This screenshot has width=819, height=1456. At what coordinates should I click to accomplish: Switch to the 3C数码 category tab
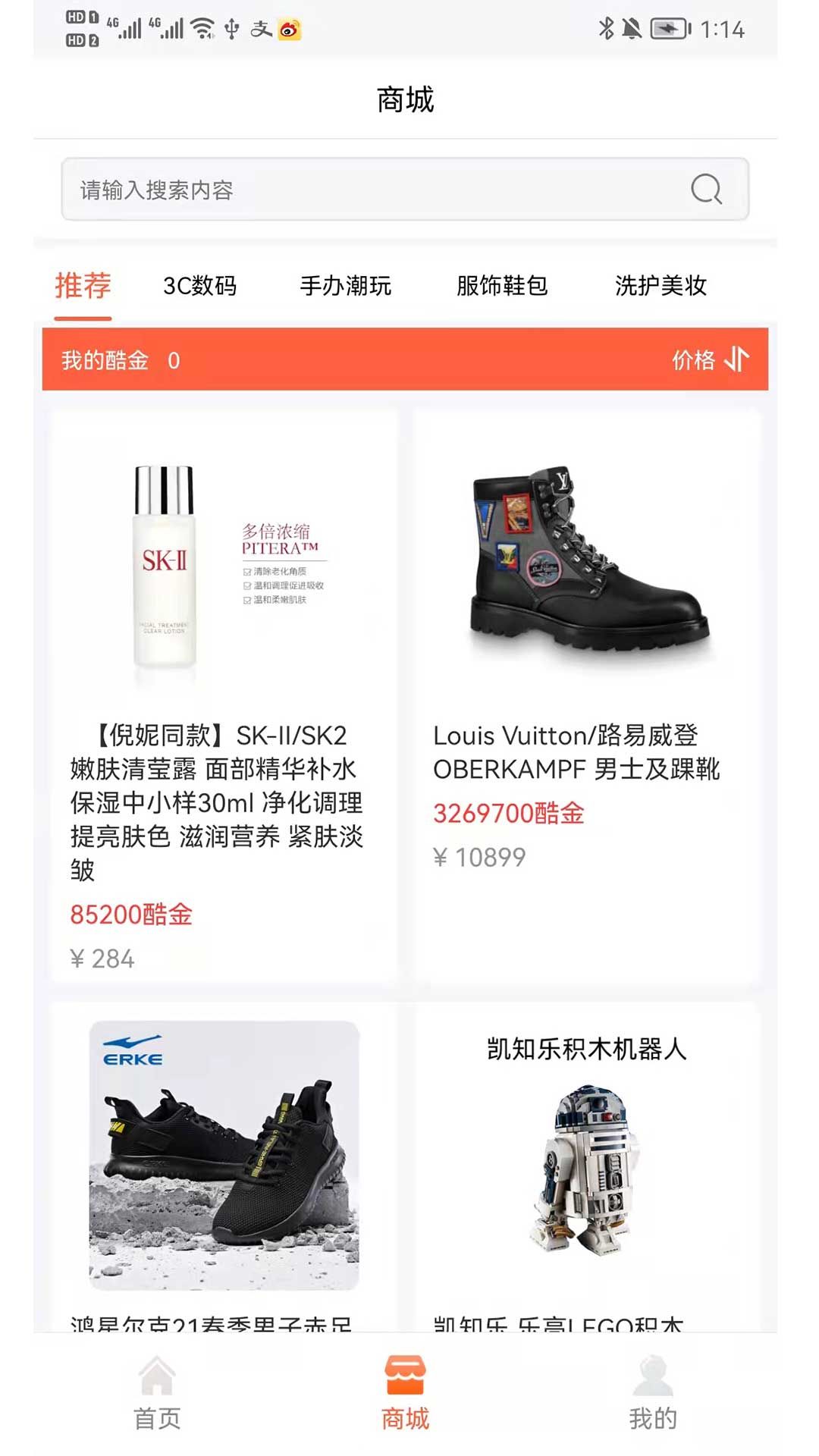201,287
